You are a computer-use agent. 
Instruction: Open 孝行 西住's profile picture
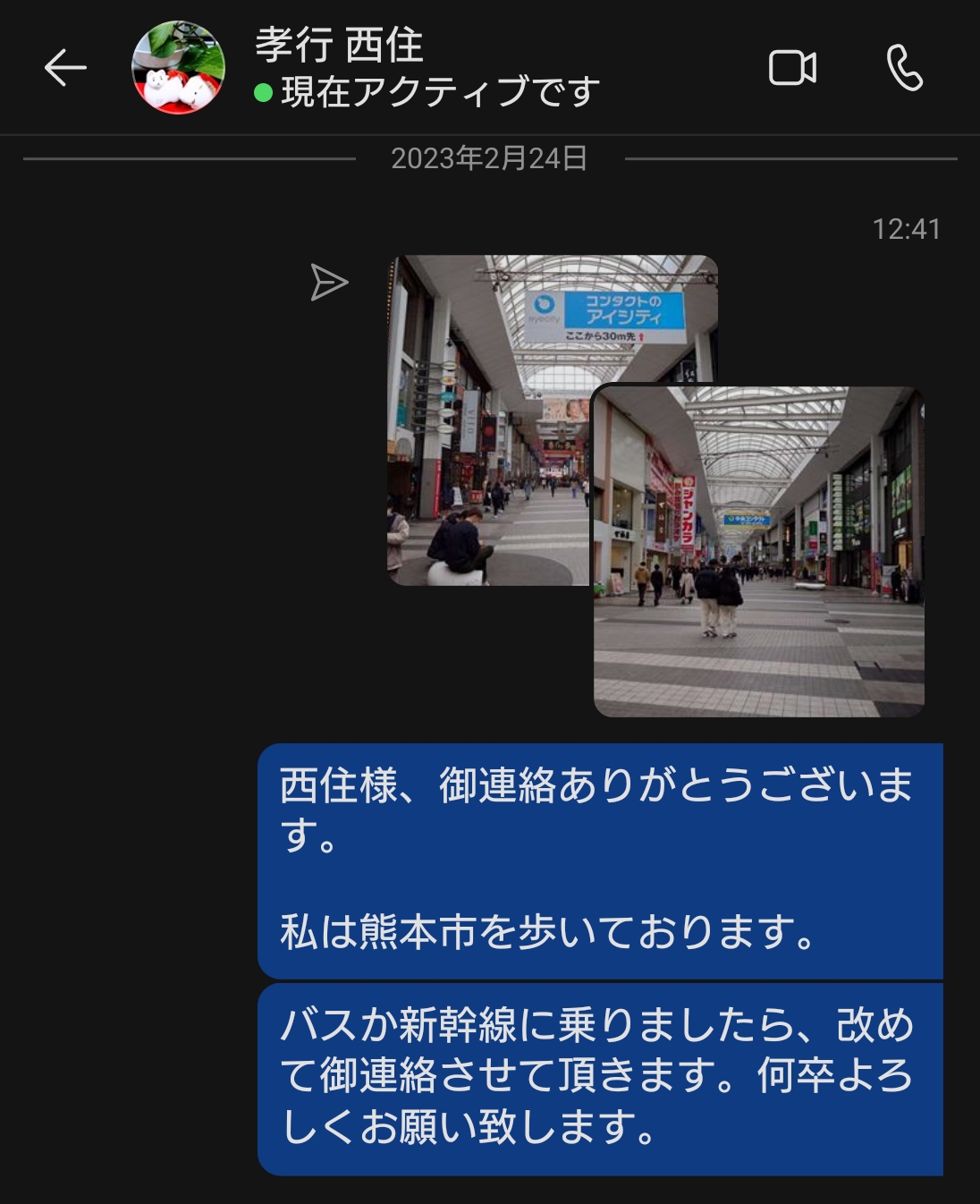click(178, 68)
